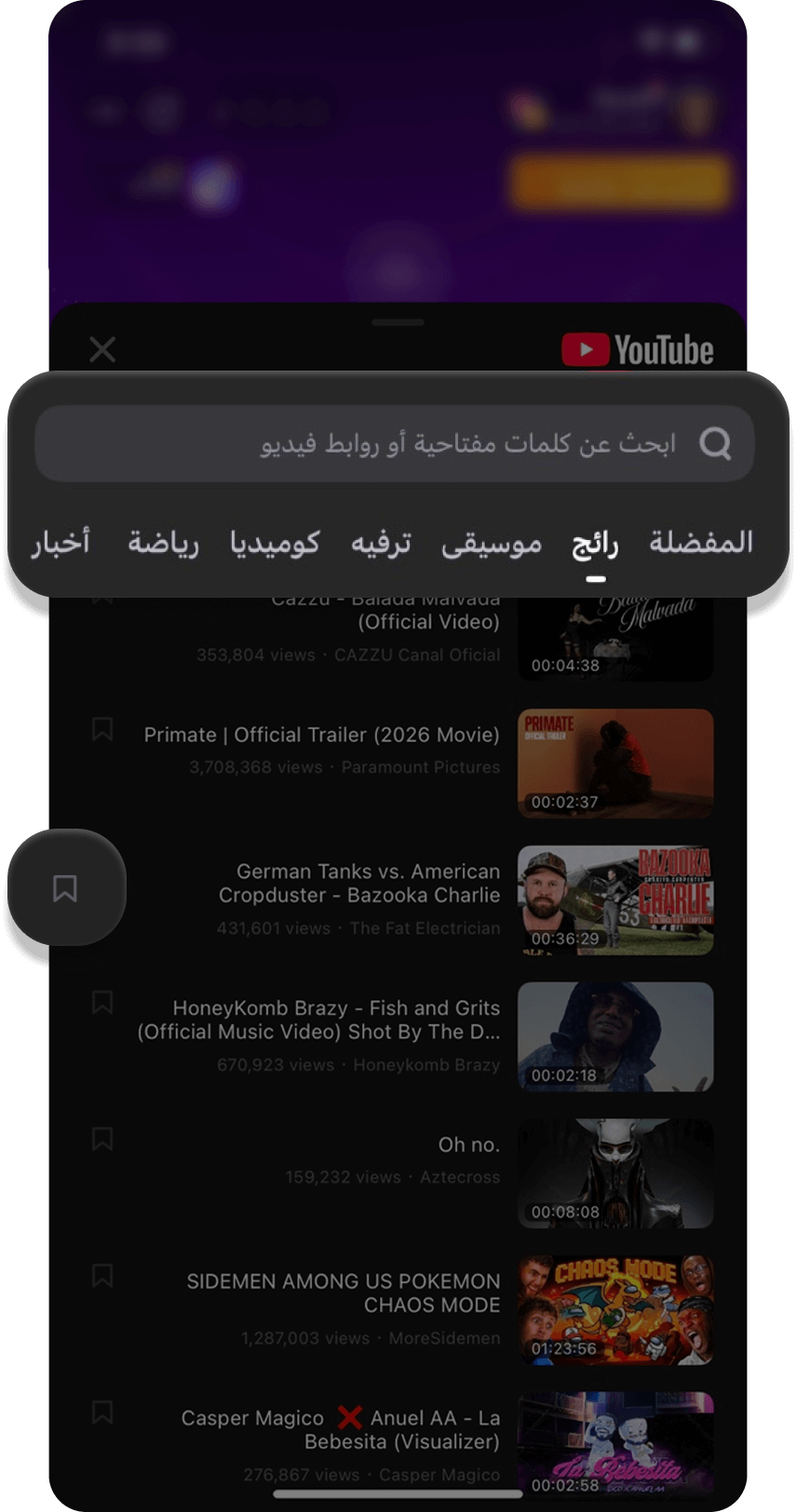Viewport: 797px width, 1512px height.
Task: Open SIDEMEN AMONG US POKEMON CHAOS MODE
Action: tap(615, 1310)
